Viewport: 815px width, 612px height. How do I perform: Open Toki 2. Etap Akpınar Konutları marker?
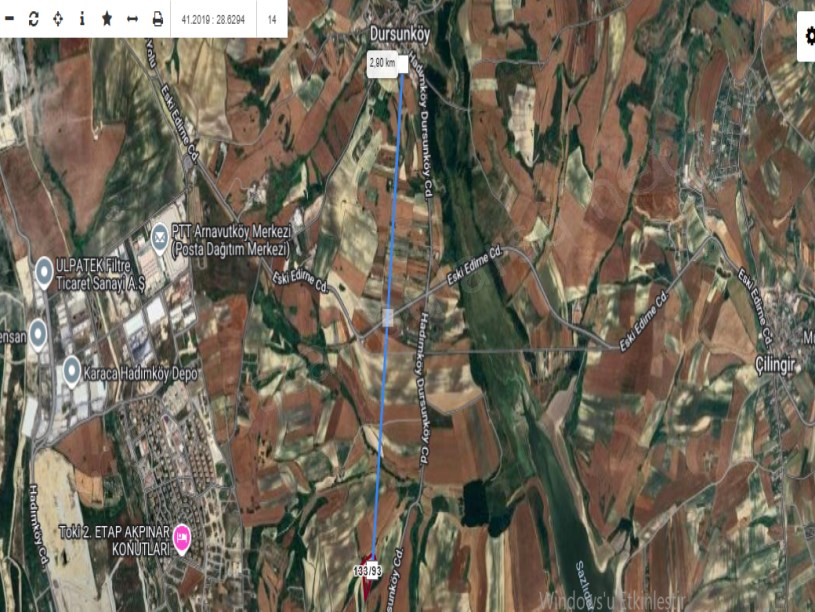tap(183, 537)
